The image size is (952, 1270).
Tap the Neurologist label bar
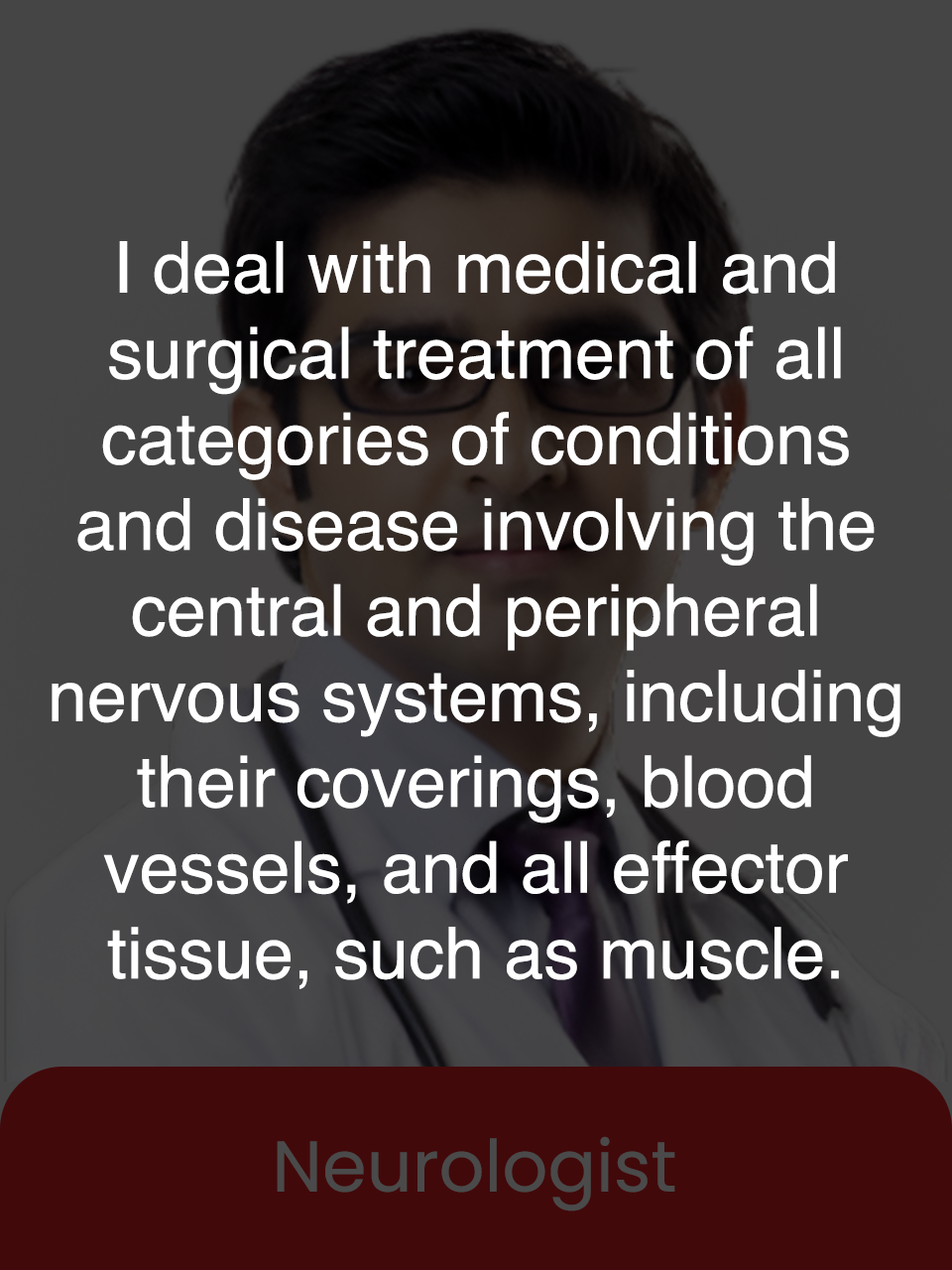tap(476, 1168)
